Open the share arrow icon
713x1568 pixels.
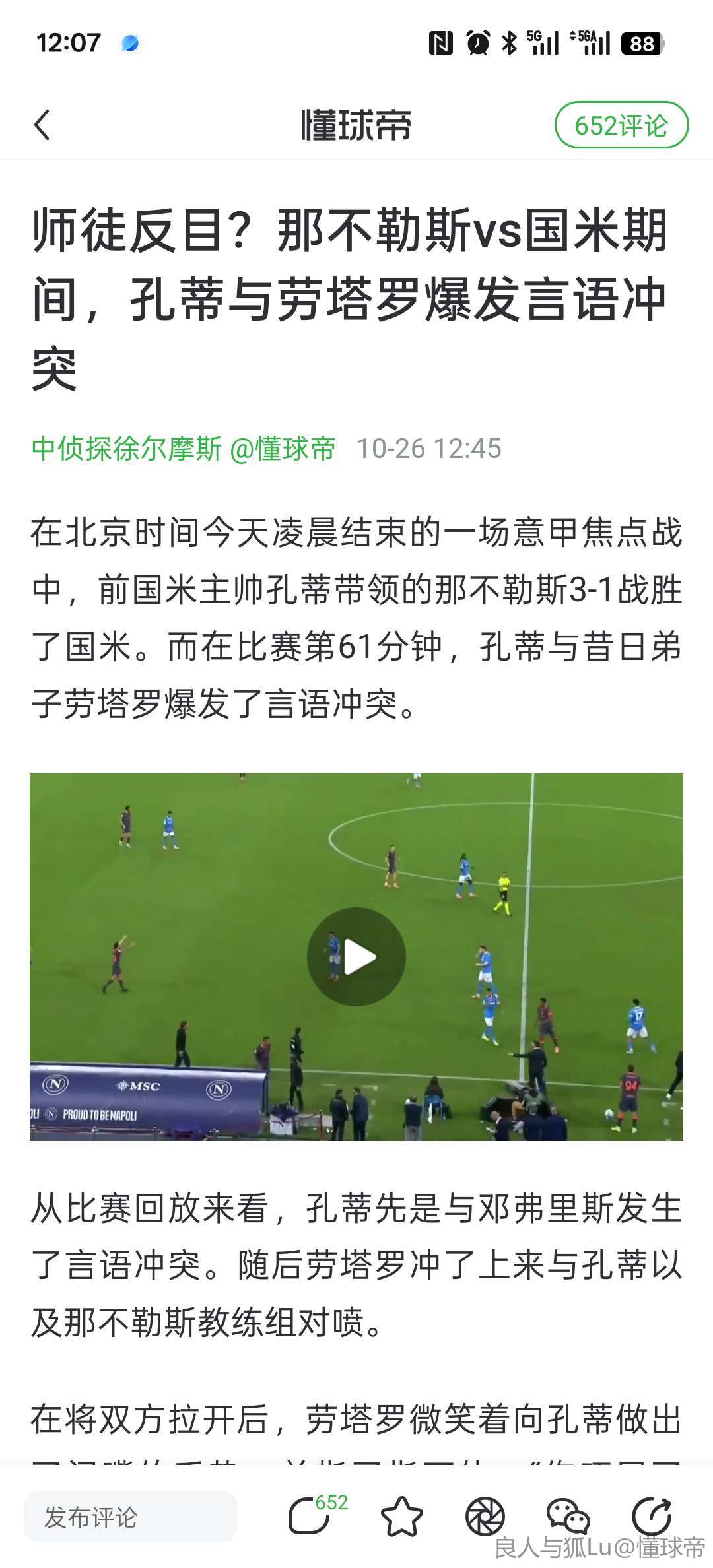(652, 1517)
